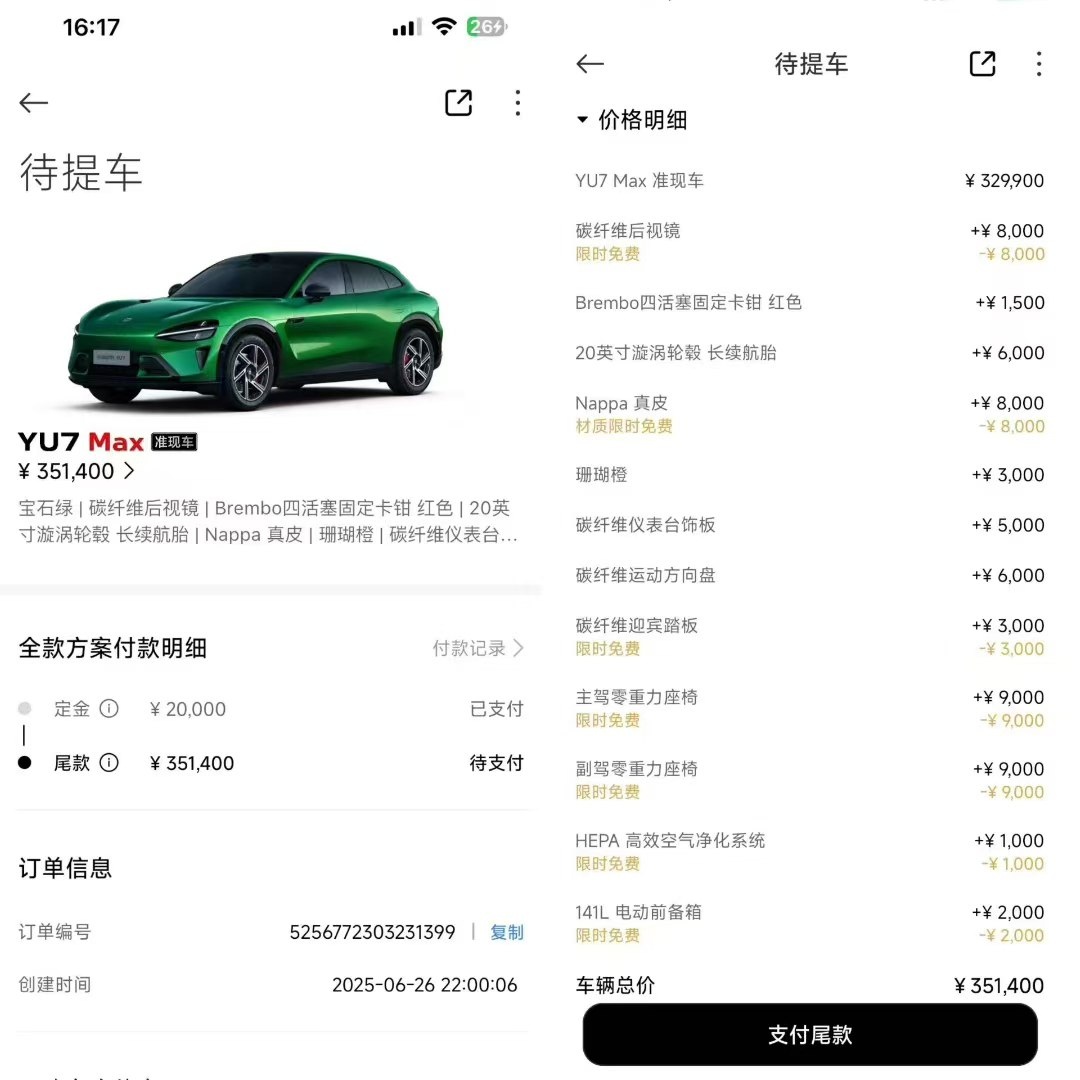Screen dimensions: 1080x1080
Task: Go back from the 价格明细 price details screen
Action: click(591, 65)
